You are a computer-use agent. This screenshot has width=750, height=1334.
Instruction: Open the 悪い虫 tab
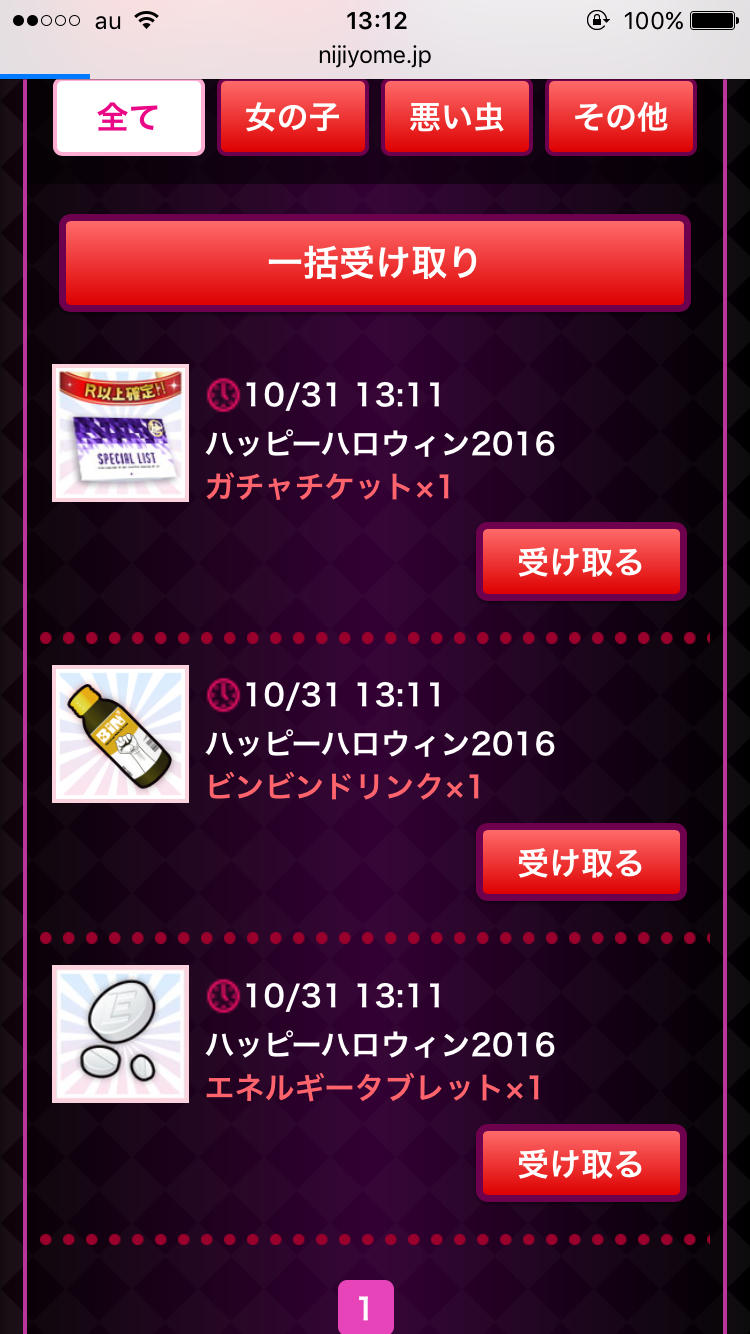pos(457,117)
